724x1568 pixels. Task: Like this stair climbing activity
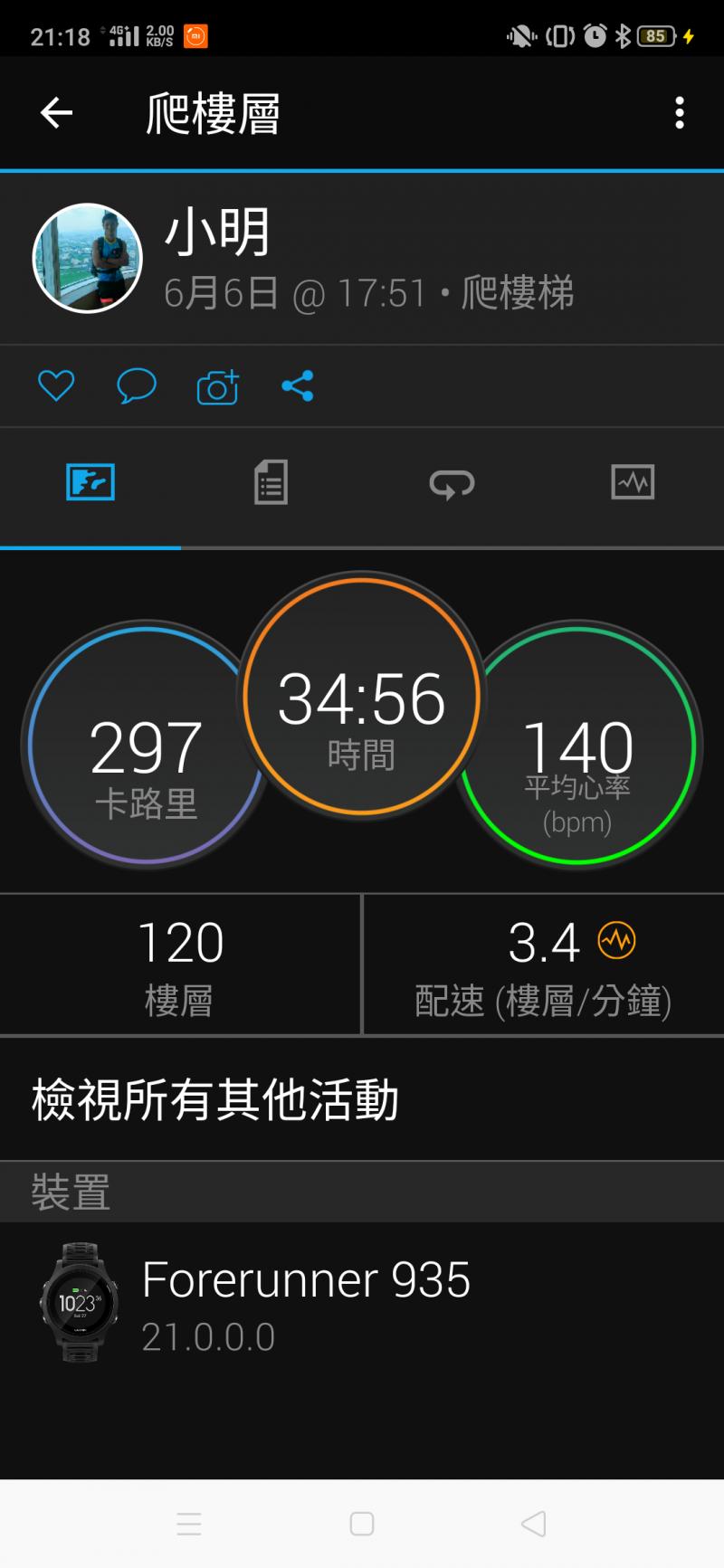56,386
